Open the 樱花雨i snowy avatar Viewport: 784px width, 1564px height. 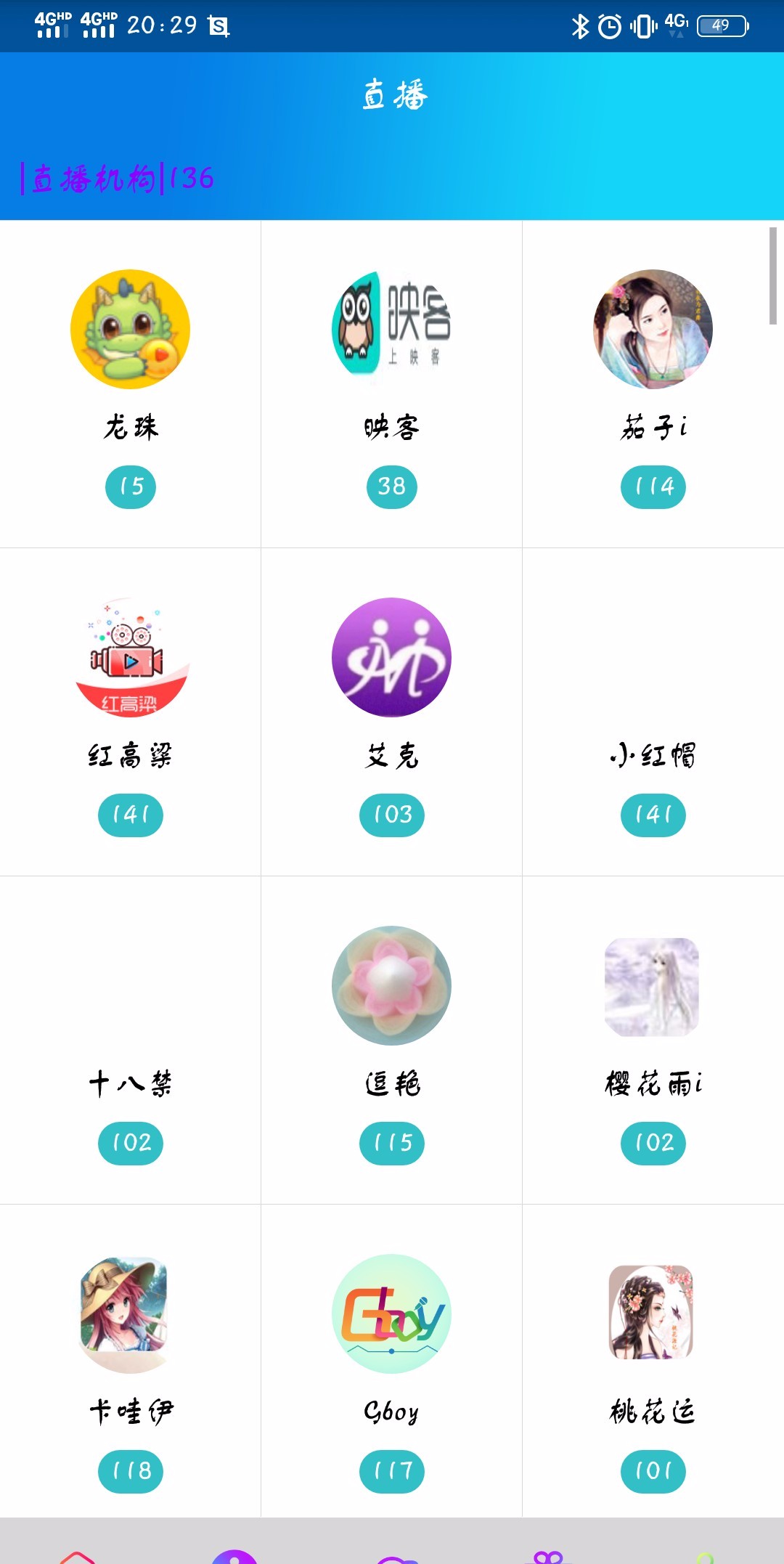click(653, 985)
